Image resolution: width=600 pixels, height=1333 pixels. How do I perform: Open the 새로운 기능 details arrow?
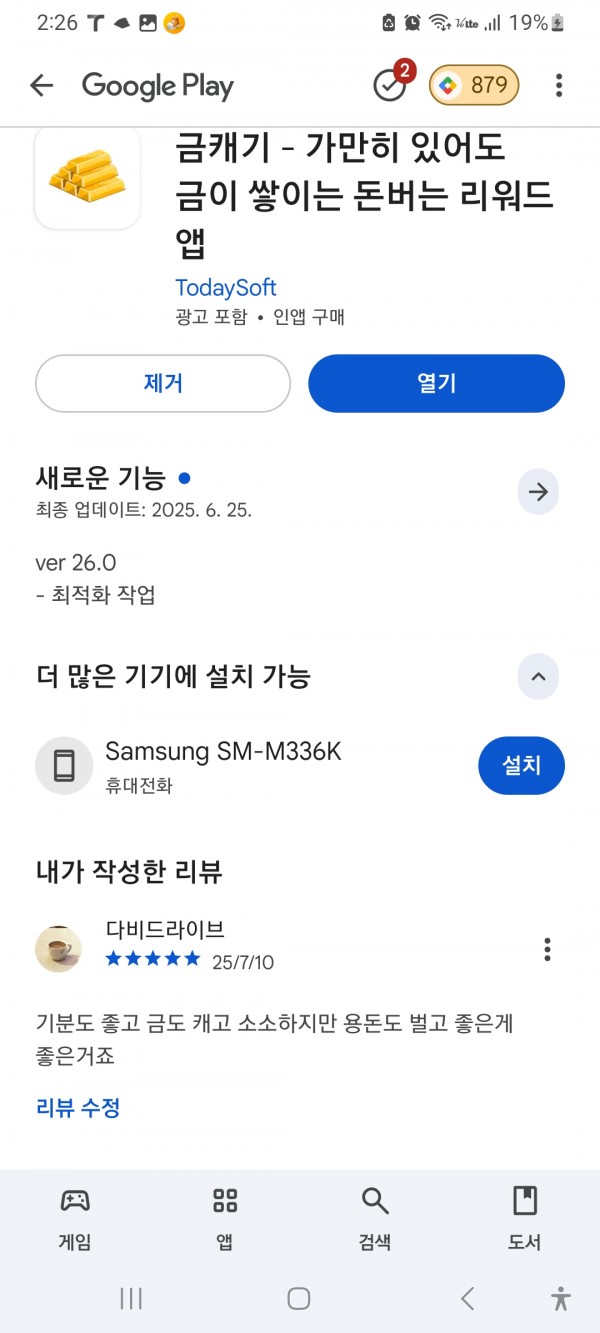pyautogui.click(x=538, y=492)
